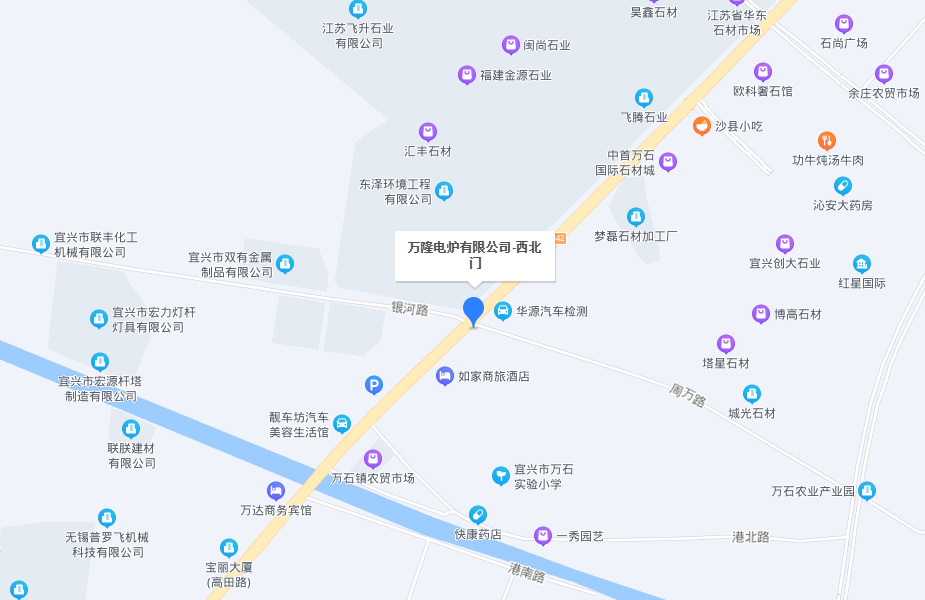Tap the blue location pin marker
Viewport: 925px width, 600px height.
(x=473, y=311)
